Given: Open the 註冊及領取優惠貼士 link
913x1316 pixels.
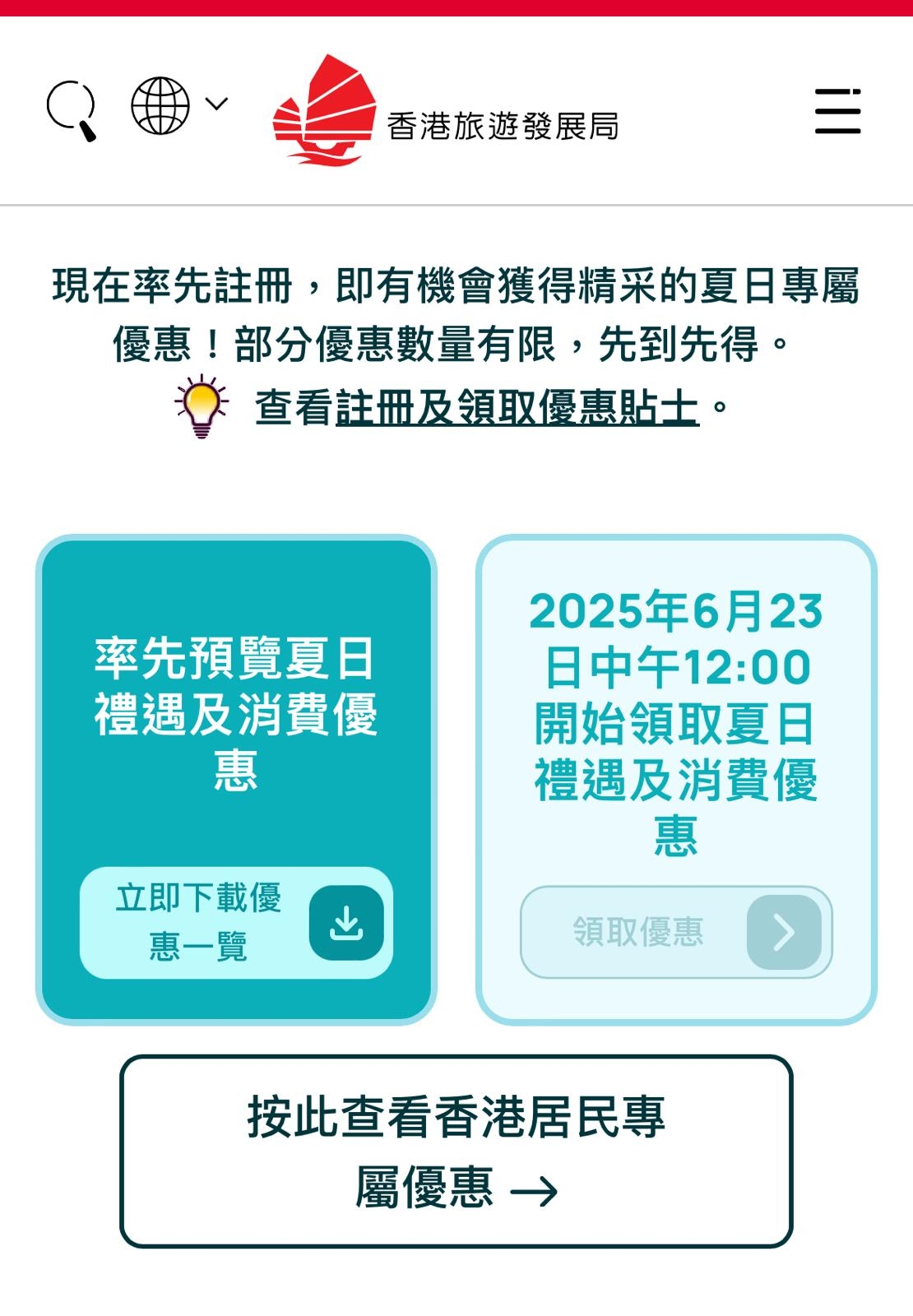Looking at the screenshot, I should [517, 407].
